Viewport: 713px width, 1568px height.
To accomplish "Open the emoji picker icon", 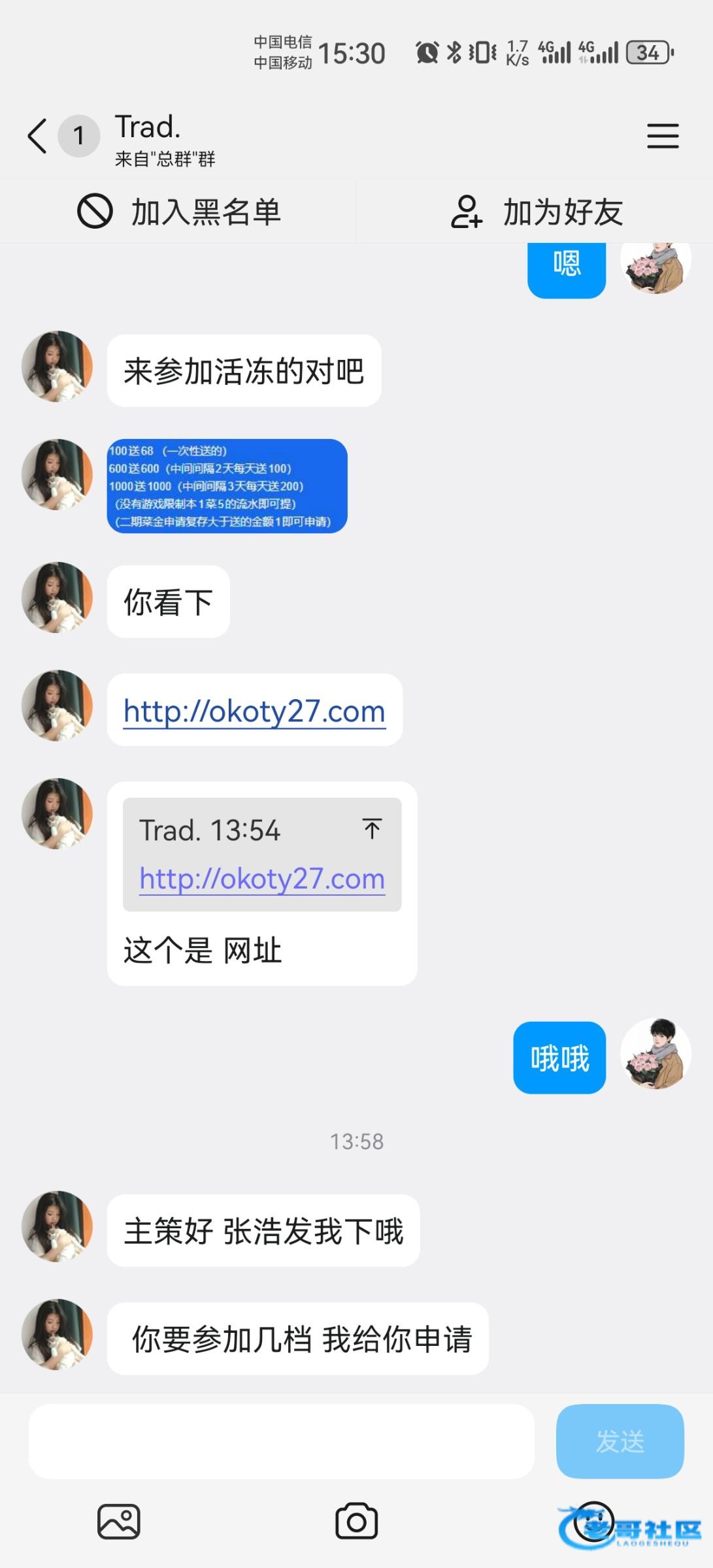I will pyautogui.click(x=593, y=1522).
